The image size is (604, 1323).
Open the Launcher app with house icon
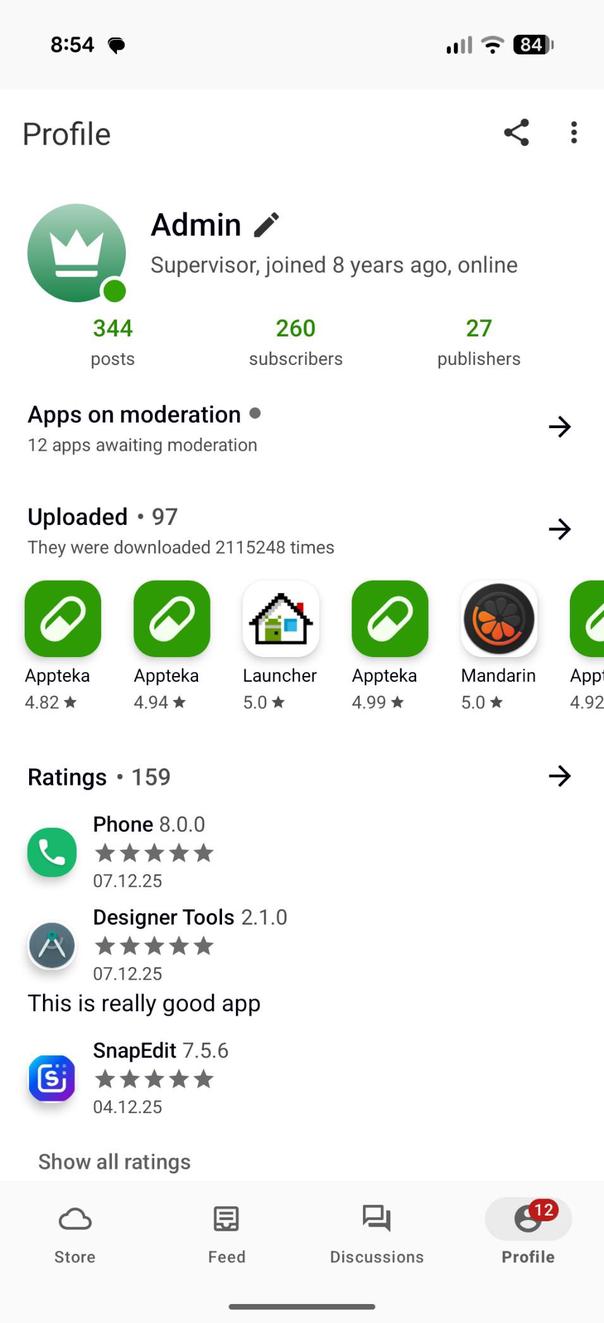pyautogui.click(x=280, y=619)
